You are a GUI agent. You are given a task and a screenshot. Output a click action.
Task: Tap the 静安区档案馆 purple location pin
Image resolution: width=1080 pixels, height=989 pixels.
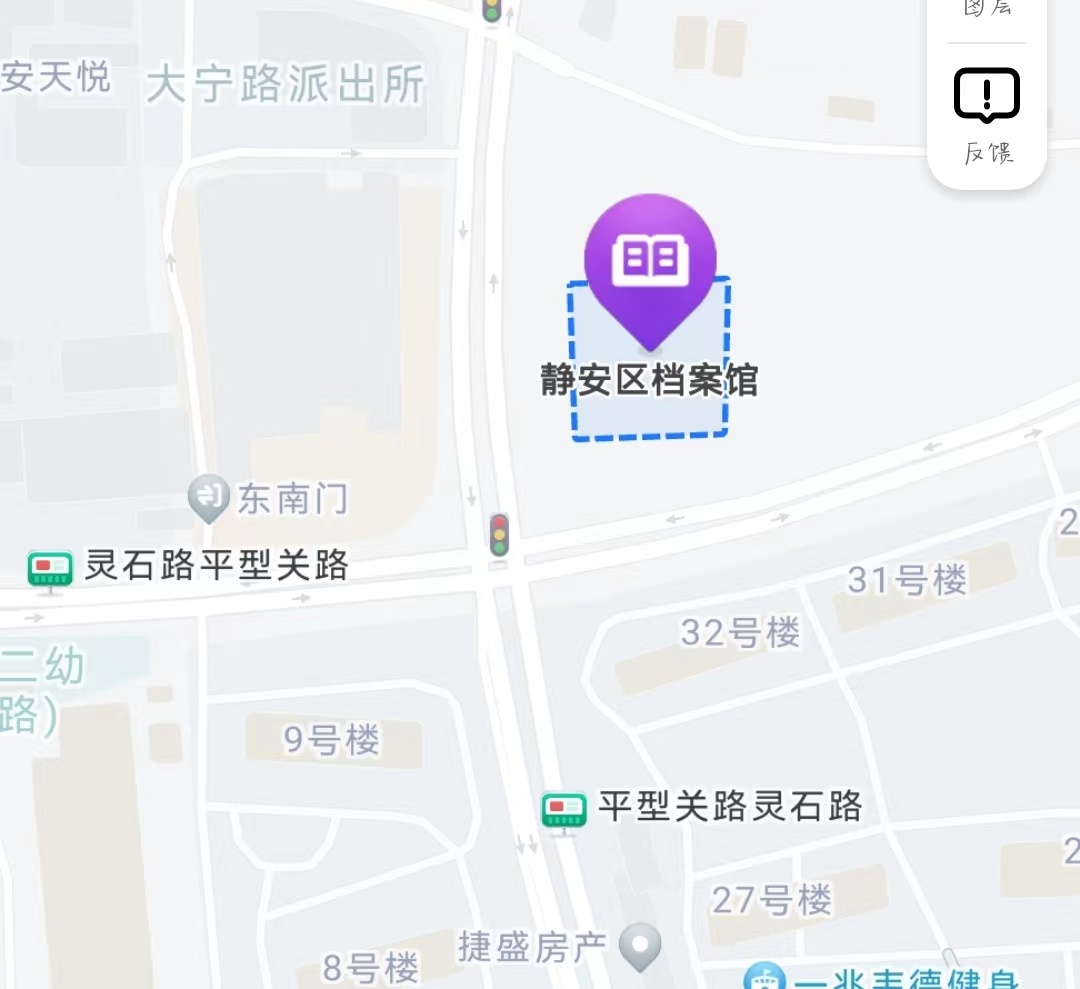tap(651, 264)
